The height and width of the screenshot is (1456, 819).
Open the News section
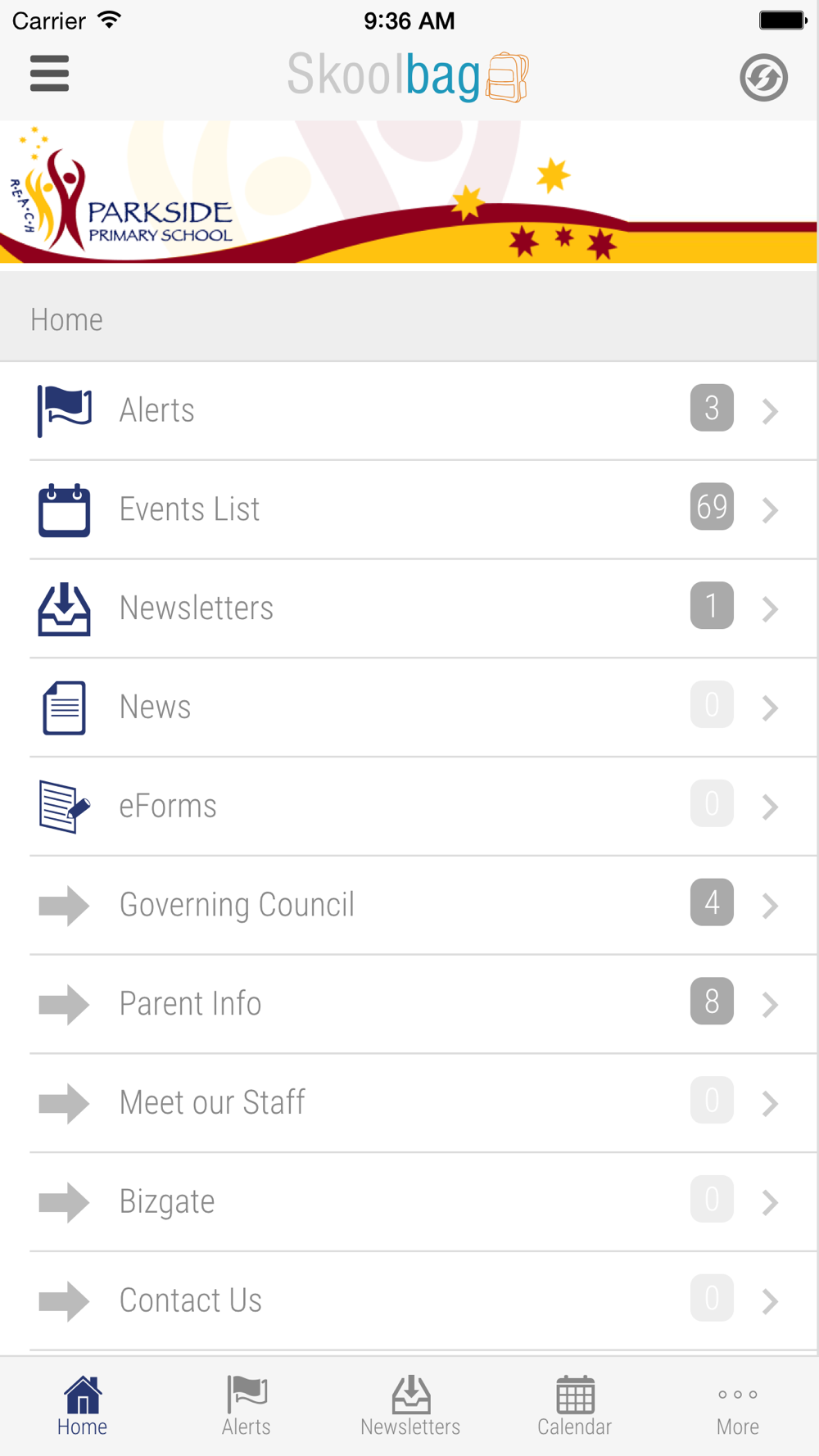409,708
